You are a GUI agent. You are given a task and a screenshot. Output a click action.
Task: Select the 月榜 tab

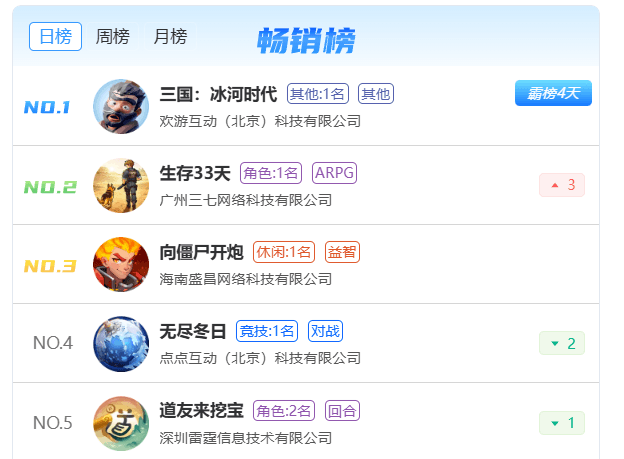[170, 37]
